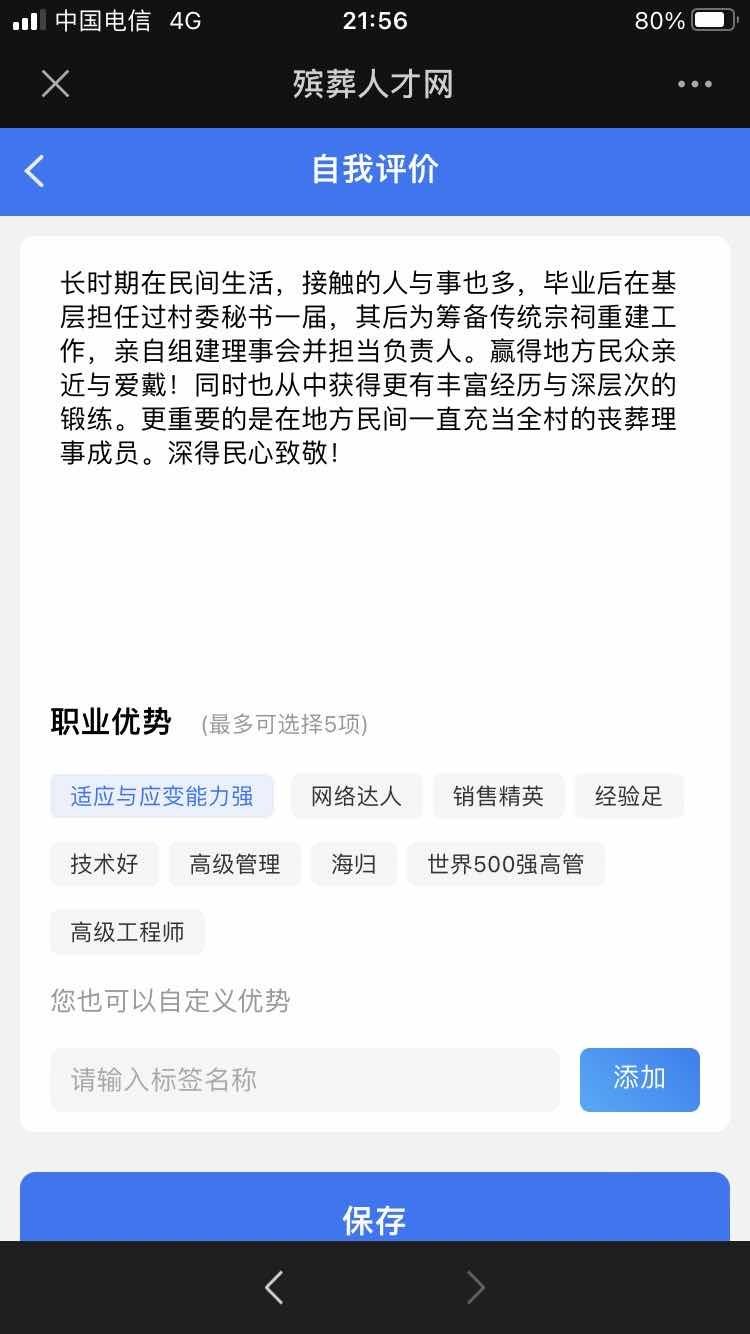Select the 网络达人 advantage chip

(x=357, y=796)
